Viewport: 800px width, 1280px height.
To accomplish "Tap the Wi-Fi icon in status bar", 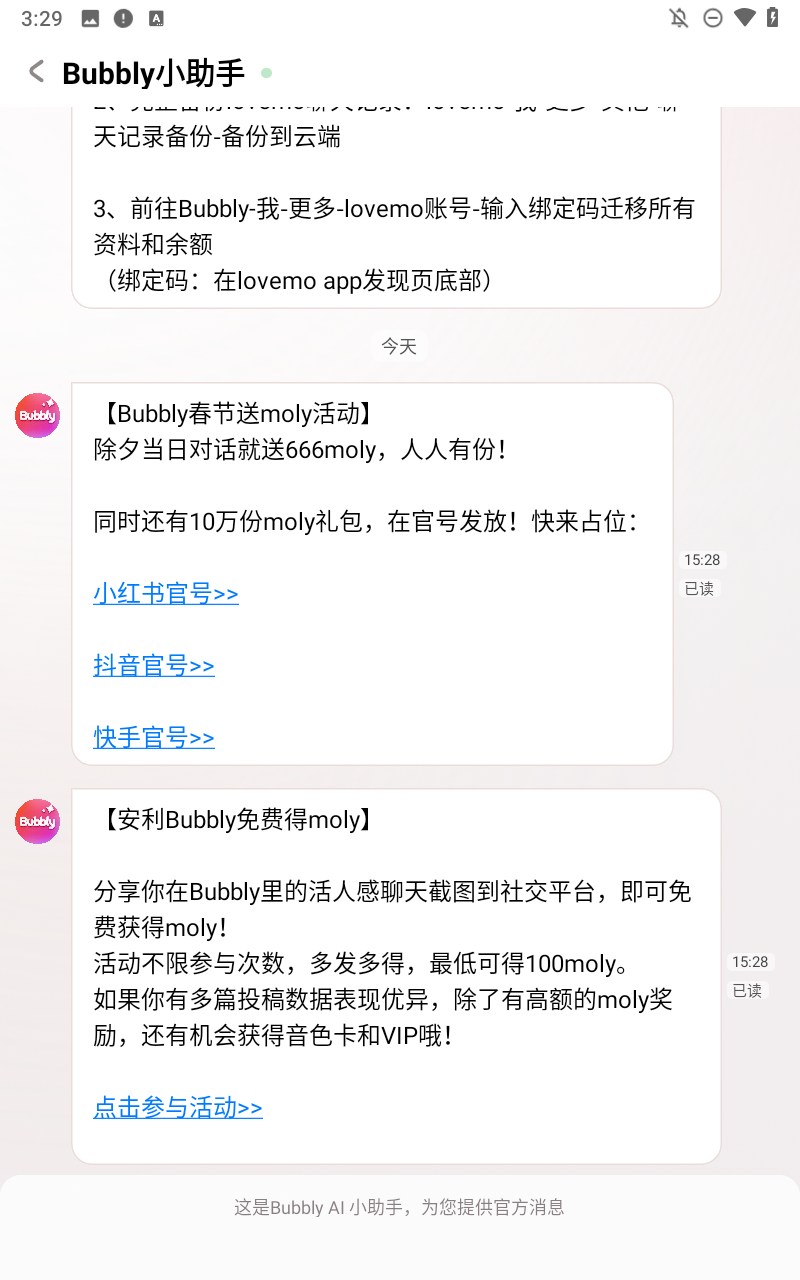I will [746, 17].
